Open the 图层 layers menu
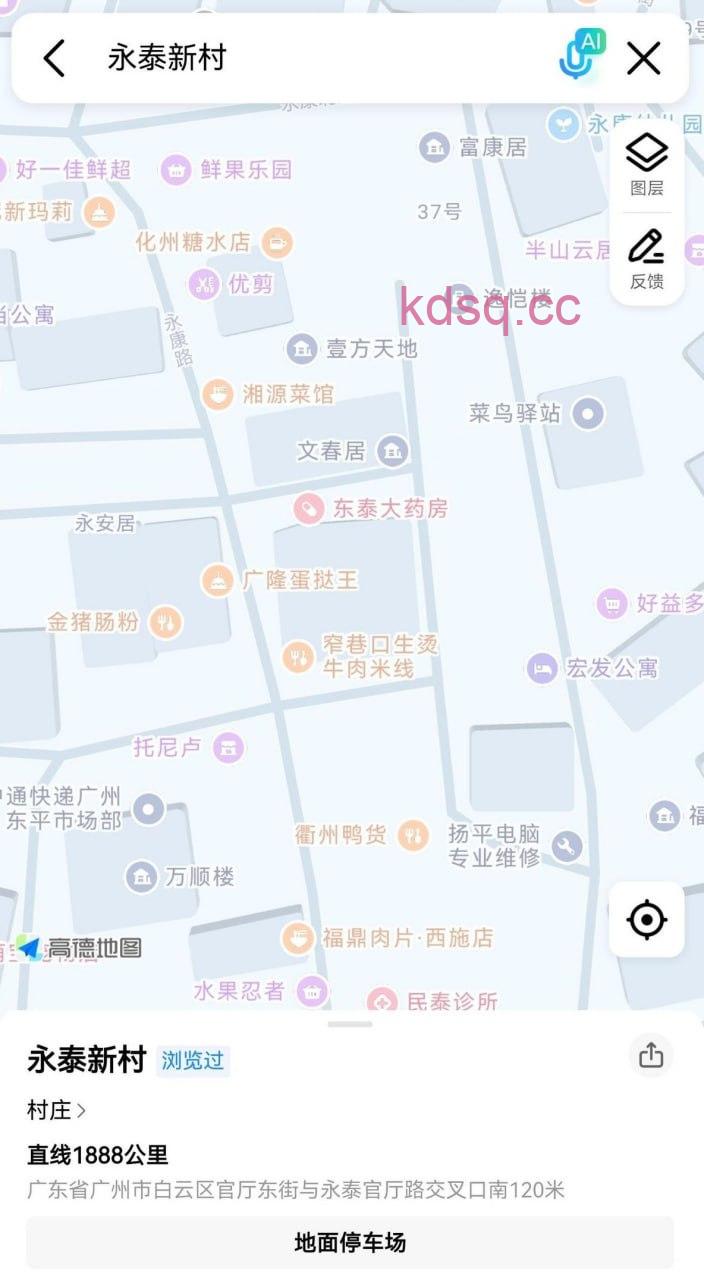704x1280 pixels. [647, 165]
